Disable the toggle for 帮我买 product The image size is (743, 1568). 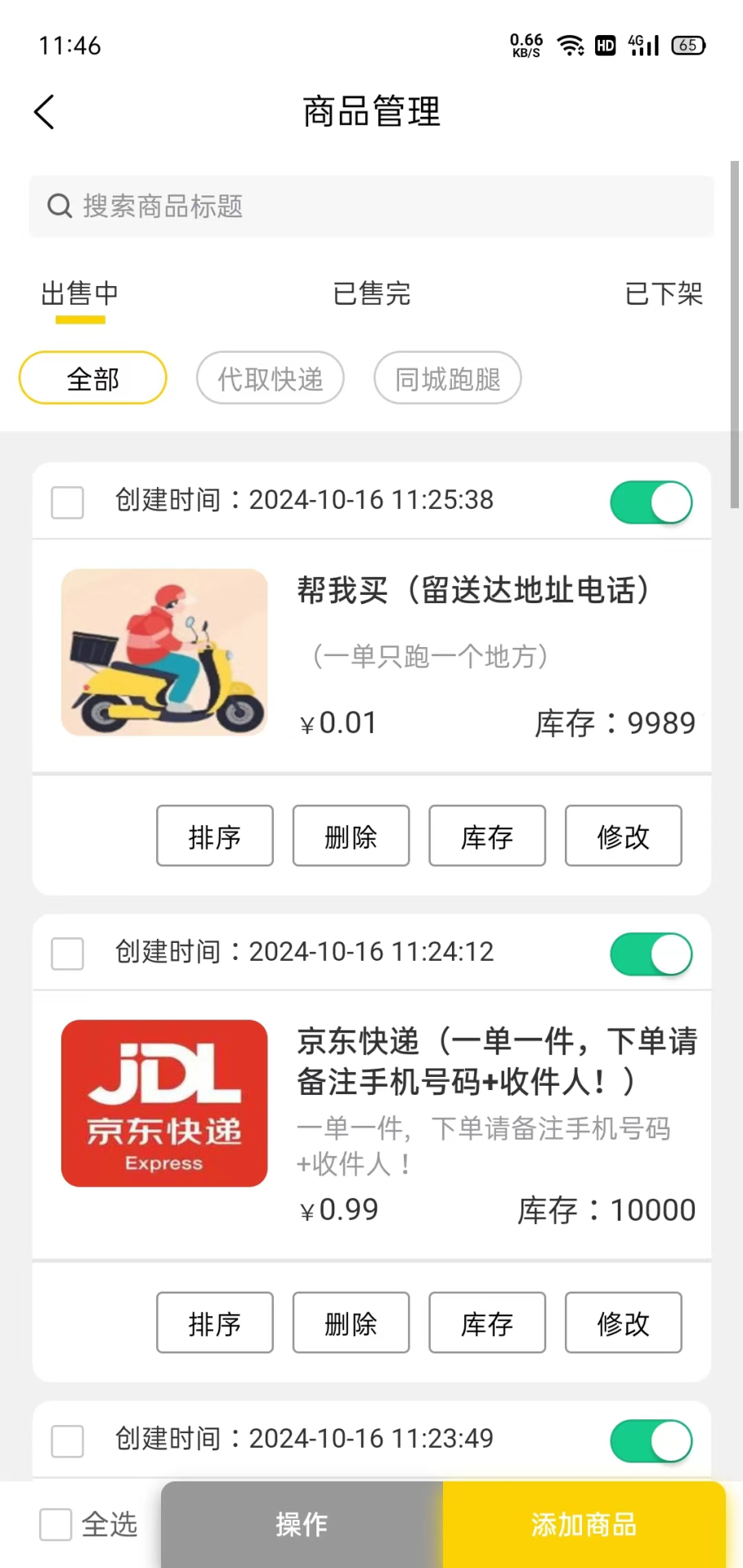(x=651, y=502)
